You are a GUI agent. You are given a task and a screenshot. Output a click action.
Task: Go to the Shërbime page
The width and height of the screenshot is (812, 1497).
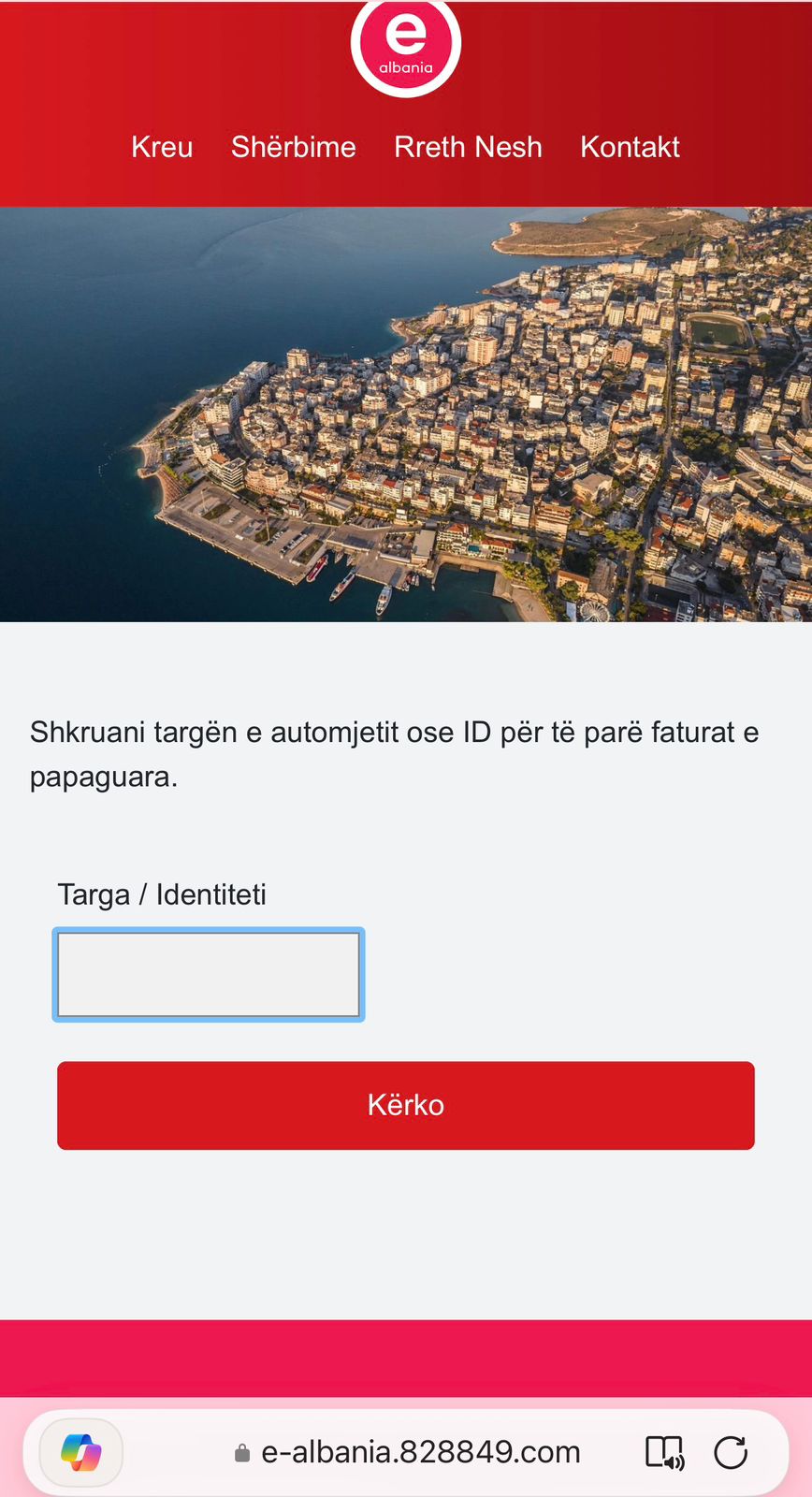[293, 147]
